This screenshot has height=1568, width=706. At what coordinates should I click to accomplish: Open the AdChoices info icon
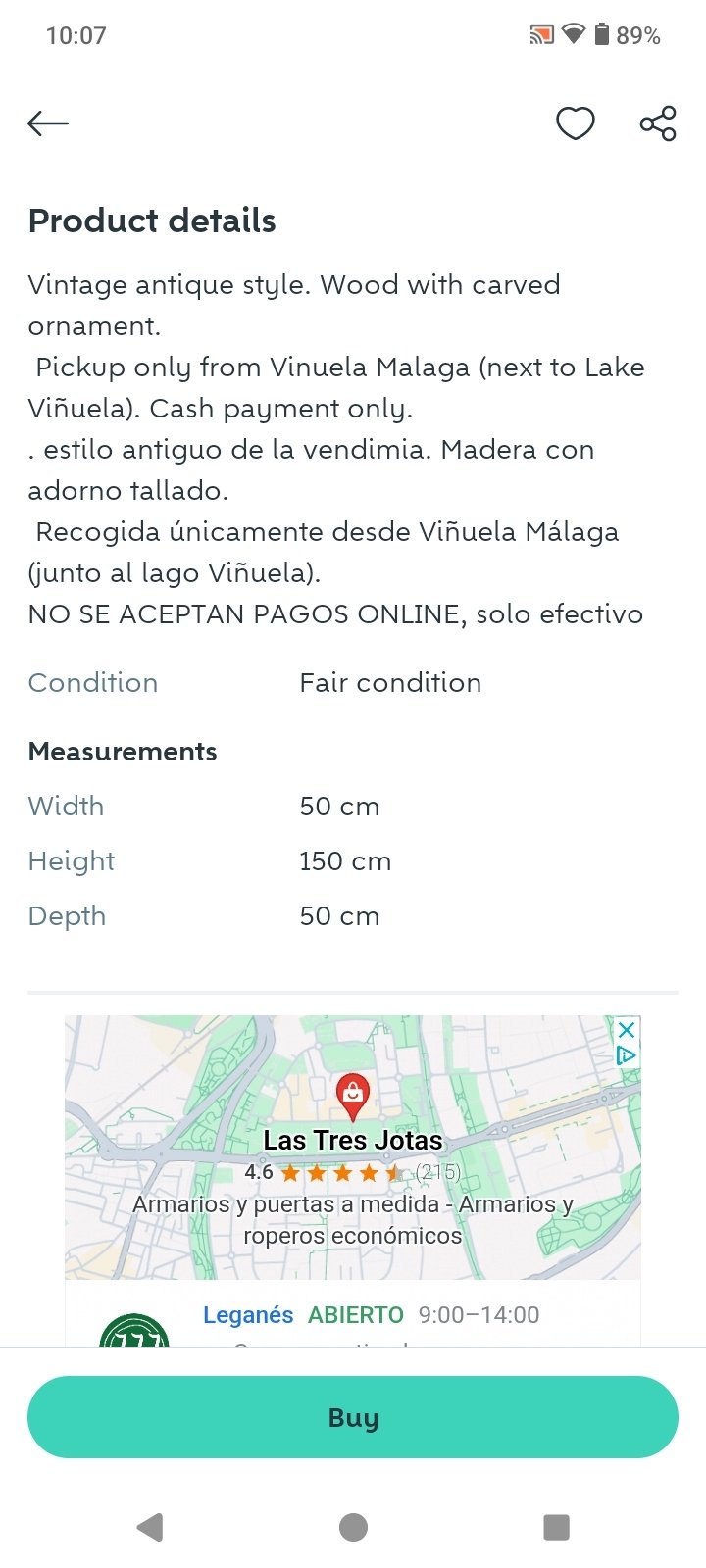tap(627, 1055)
